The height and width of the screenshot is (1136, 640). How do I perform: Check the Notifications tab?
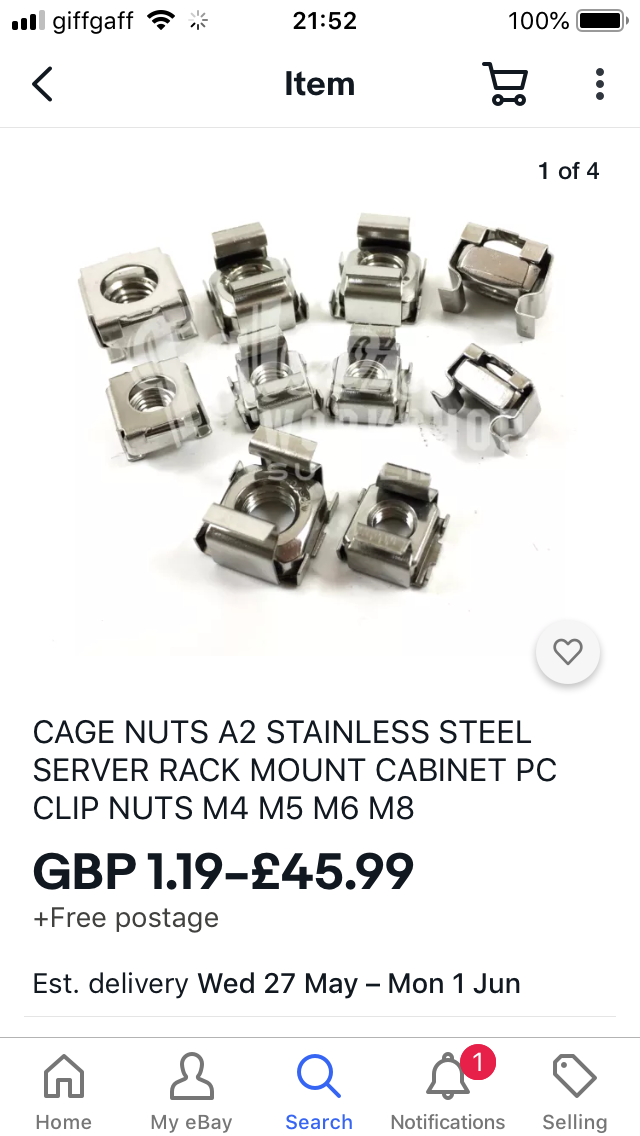[x=447, y=1091]
